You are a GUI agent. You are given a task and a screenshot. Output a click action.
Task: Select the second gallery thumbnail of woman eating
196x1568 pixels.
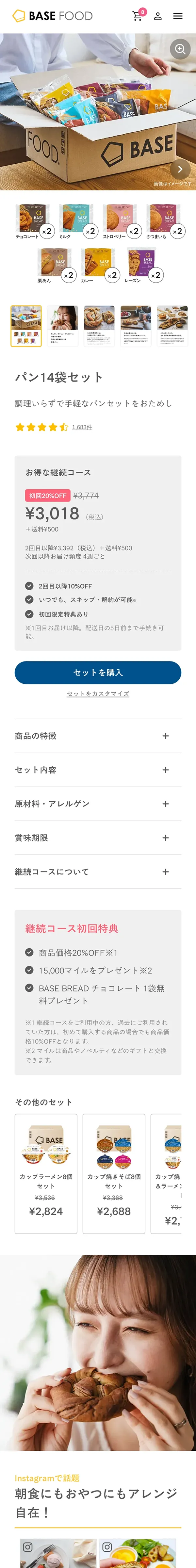(x=63, y=326)
